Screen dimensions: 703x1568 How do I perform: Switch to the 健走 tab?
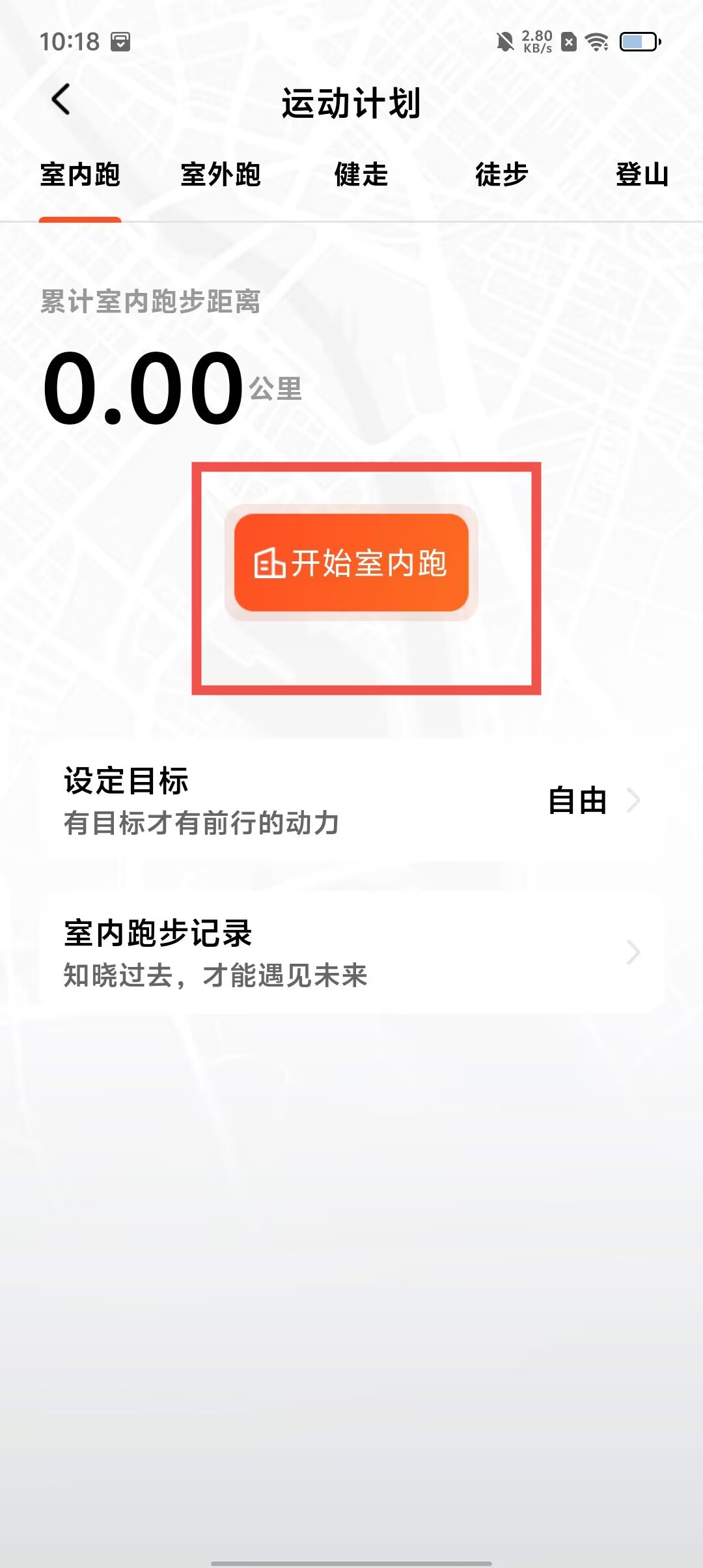point(361,175)
